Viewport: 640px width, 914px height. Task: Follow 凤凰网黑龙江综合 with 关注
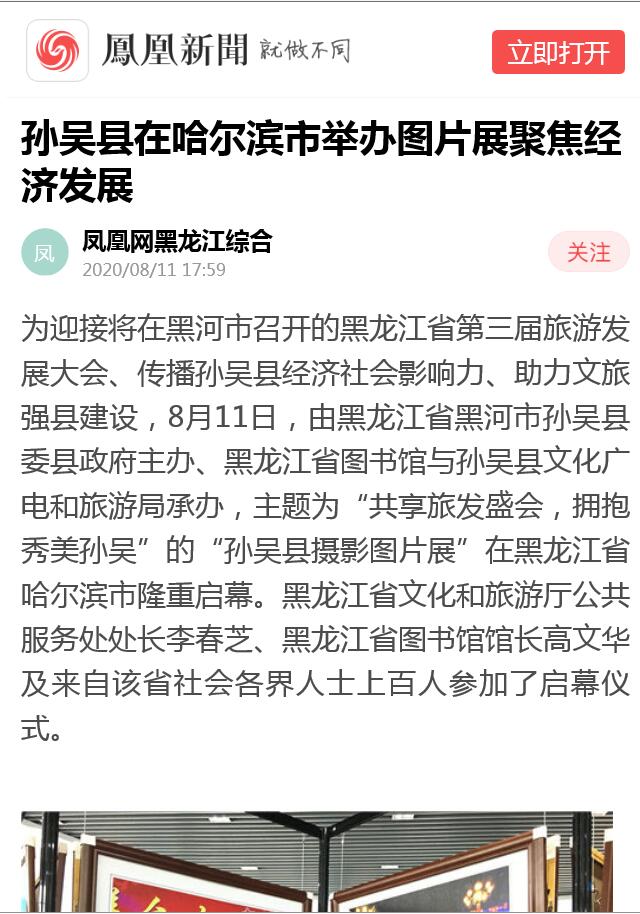[x=588, y=253]
